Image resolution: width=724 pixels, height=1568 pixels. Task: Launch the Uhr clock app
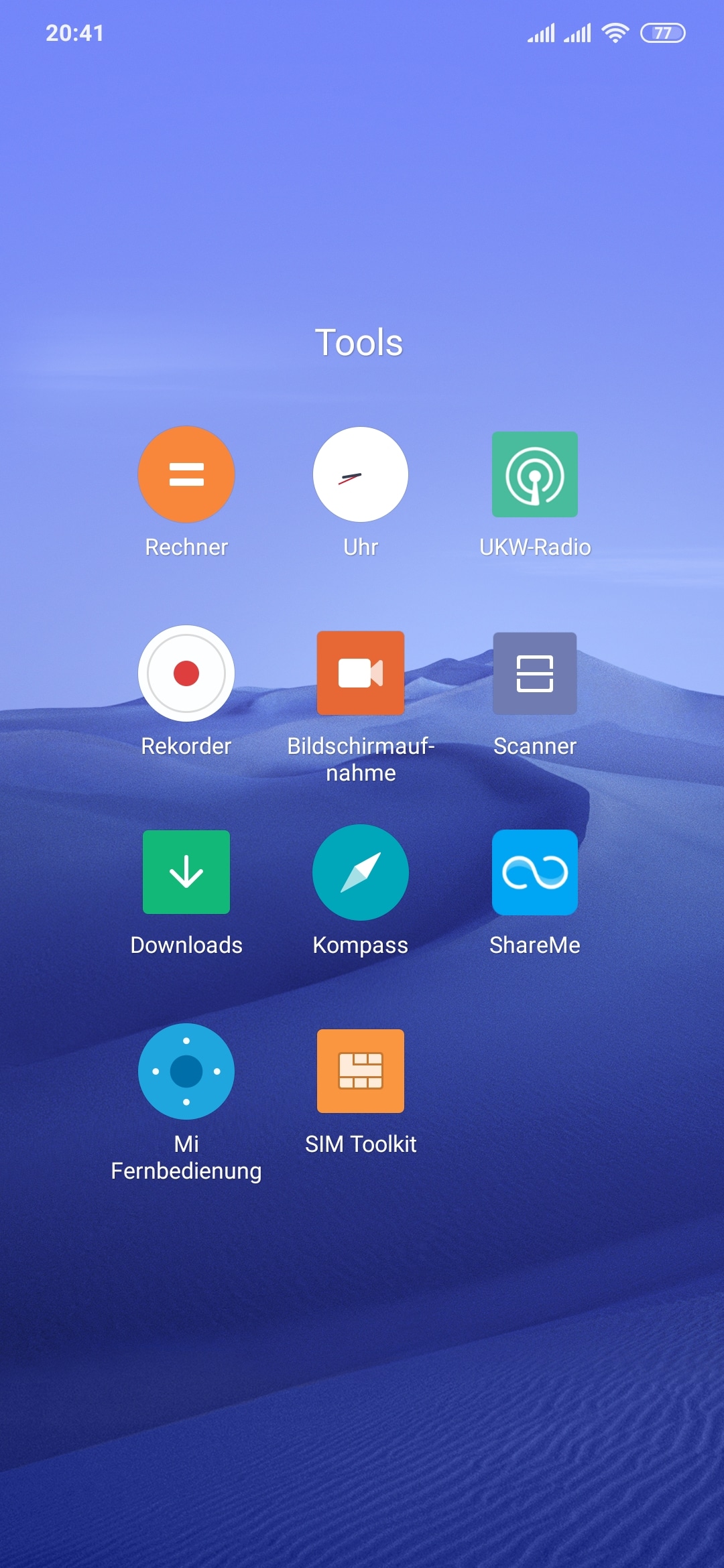tap(361, 474)
